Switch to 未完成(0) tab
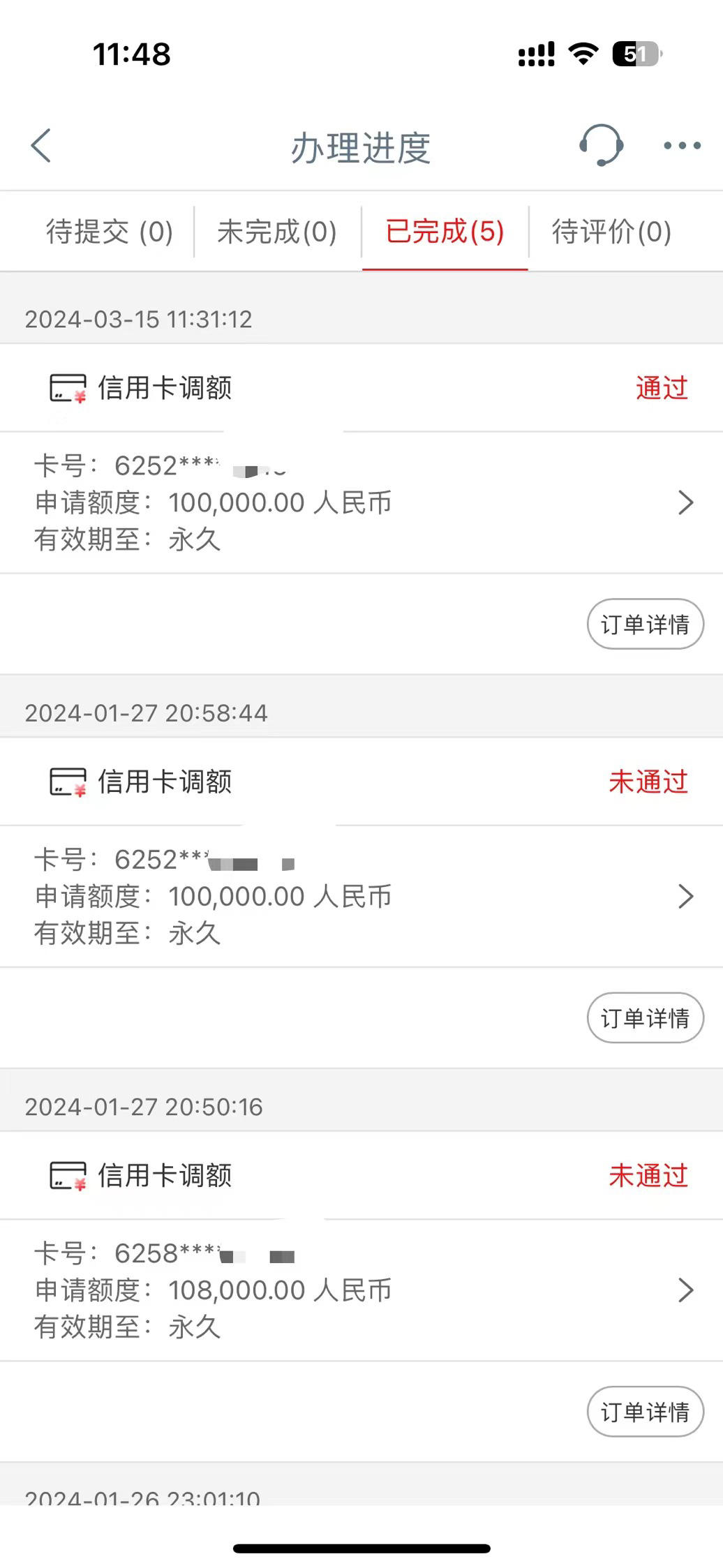Viewport: 723px width, 1568px height. 277,232
